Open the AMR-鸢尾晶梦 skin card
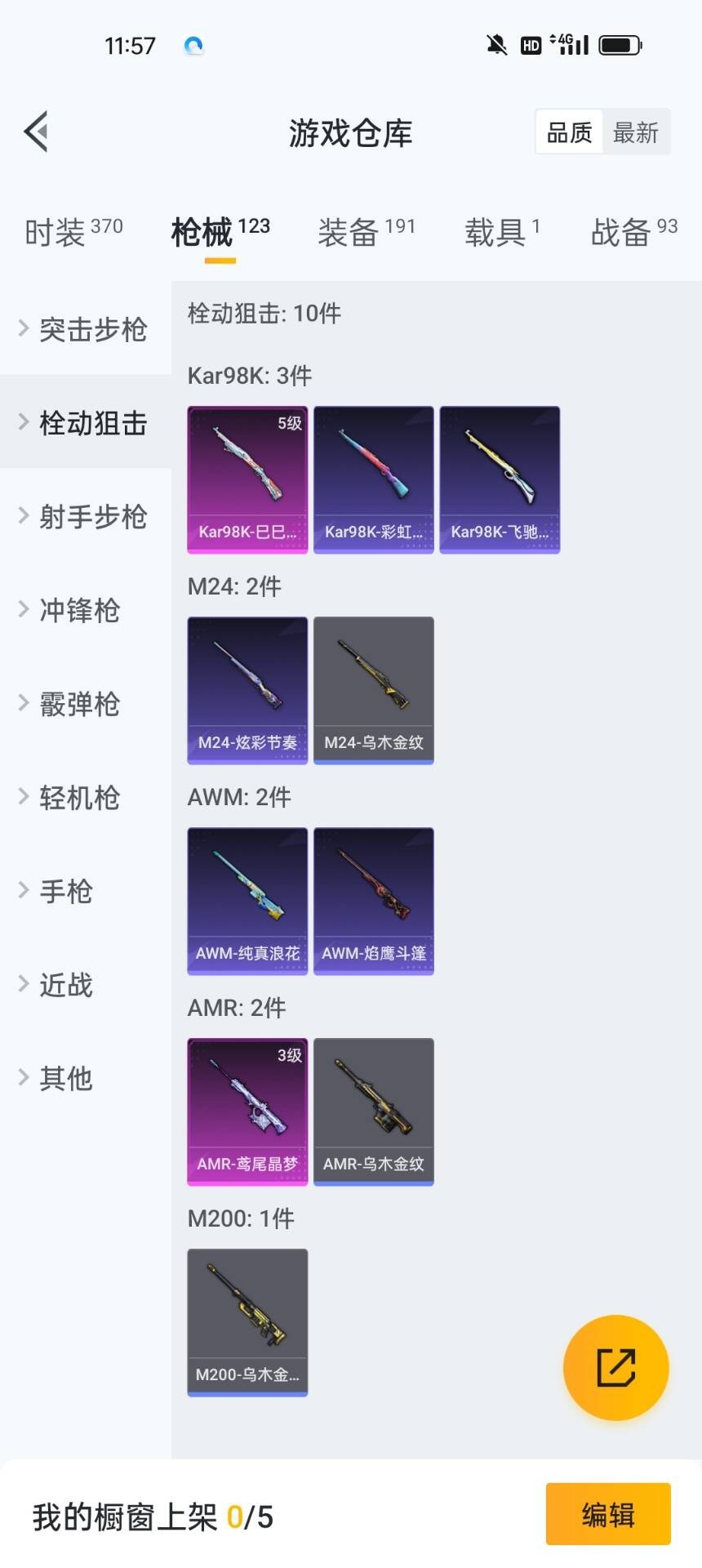 click(x=247, y=1111)
